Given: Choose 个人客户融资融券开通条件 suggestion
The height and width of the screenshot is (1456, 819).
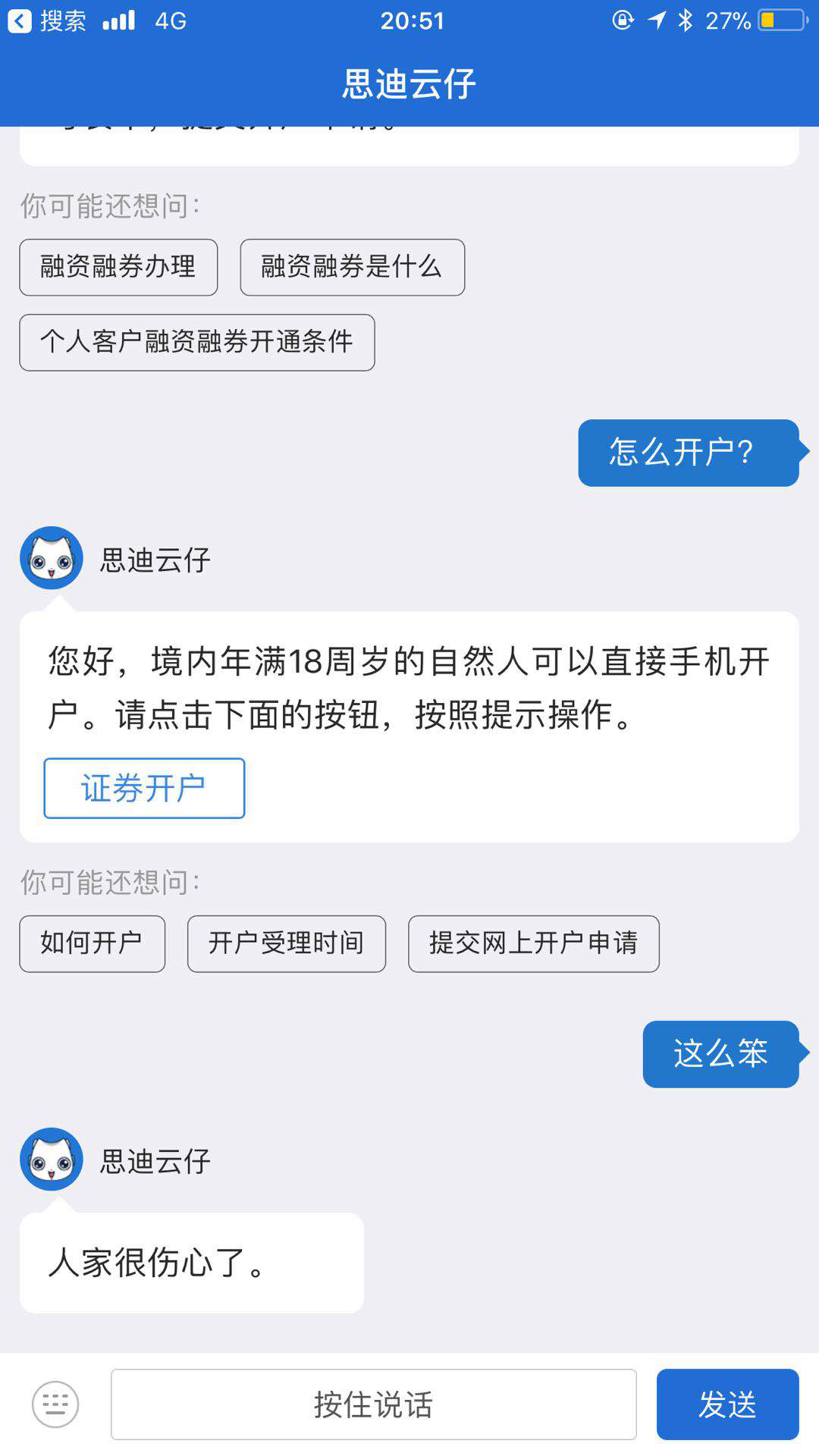Looking at the screenshot, I should click(x=196, y=342).
